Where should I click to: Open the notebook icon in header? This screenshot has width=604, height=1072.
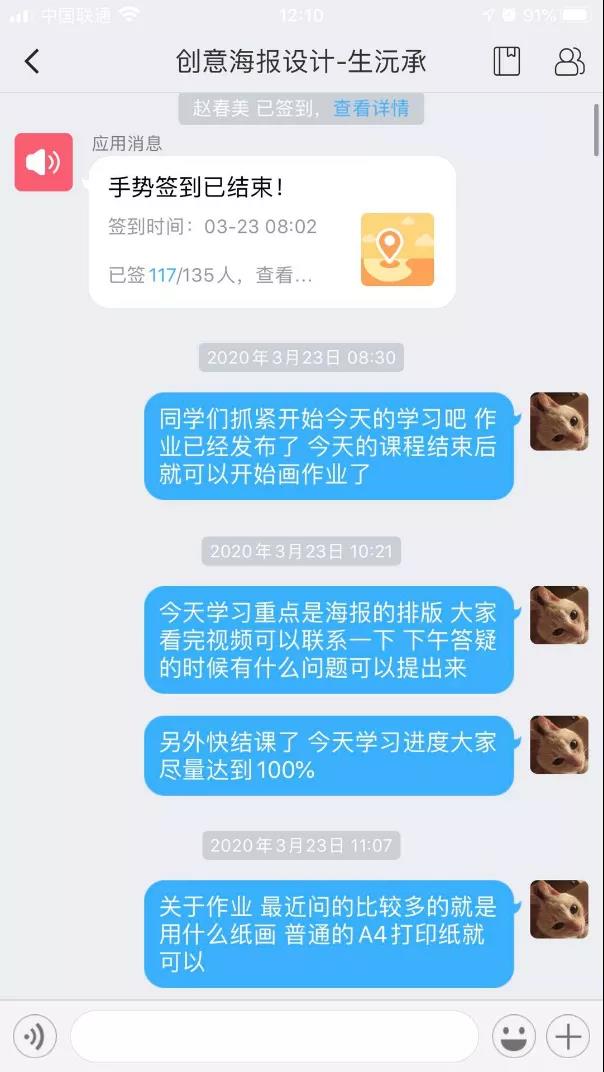click(x=507, y=62)
